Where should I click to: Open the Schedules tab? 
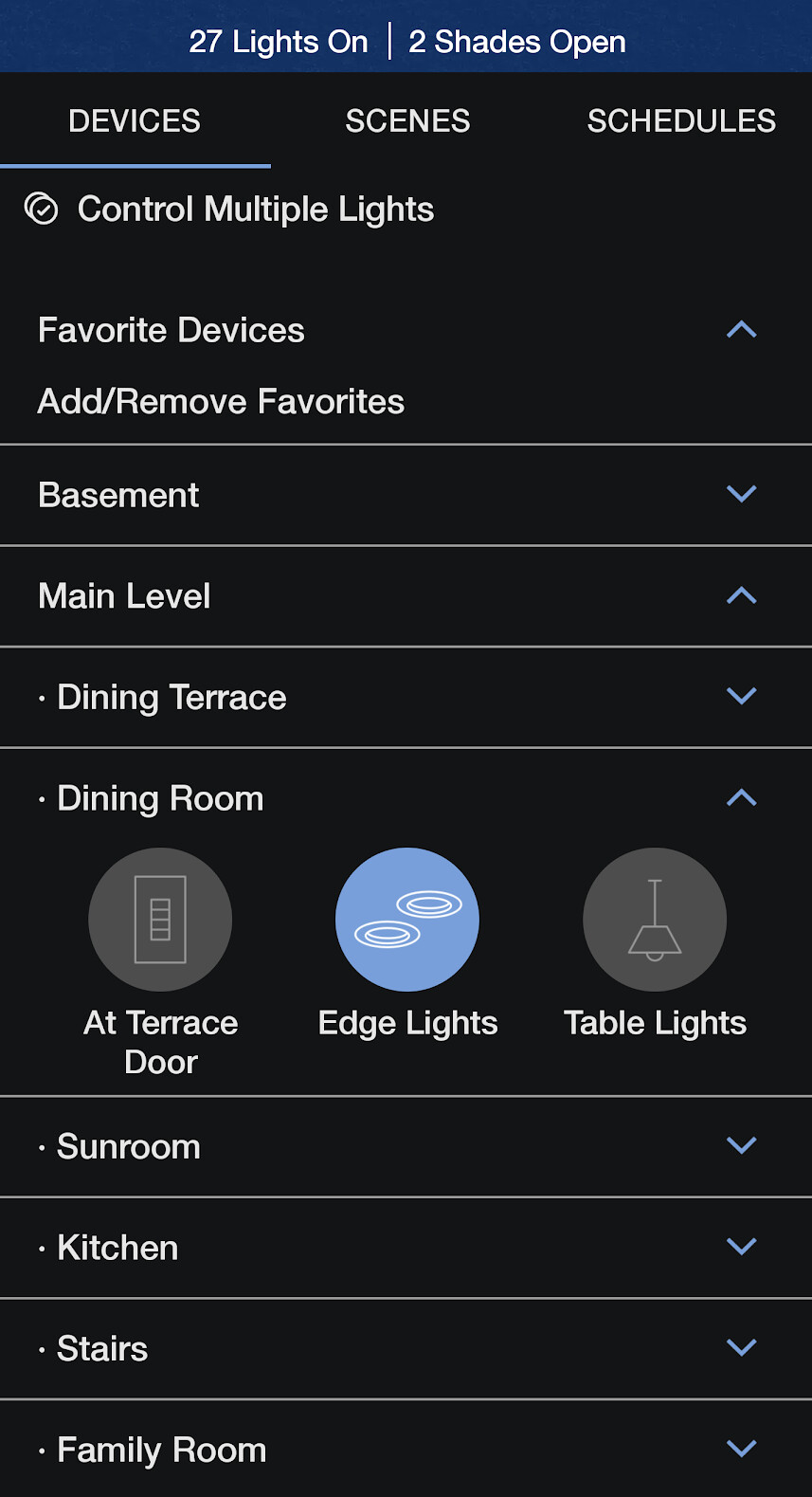[x=680, y=121]
